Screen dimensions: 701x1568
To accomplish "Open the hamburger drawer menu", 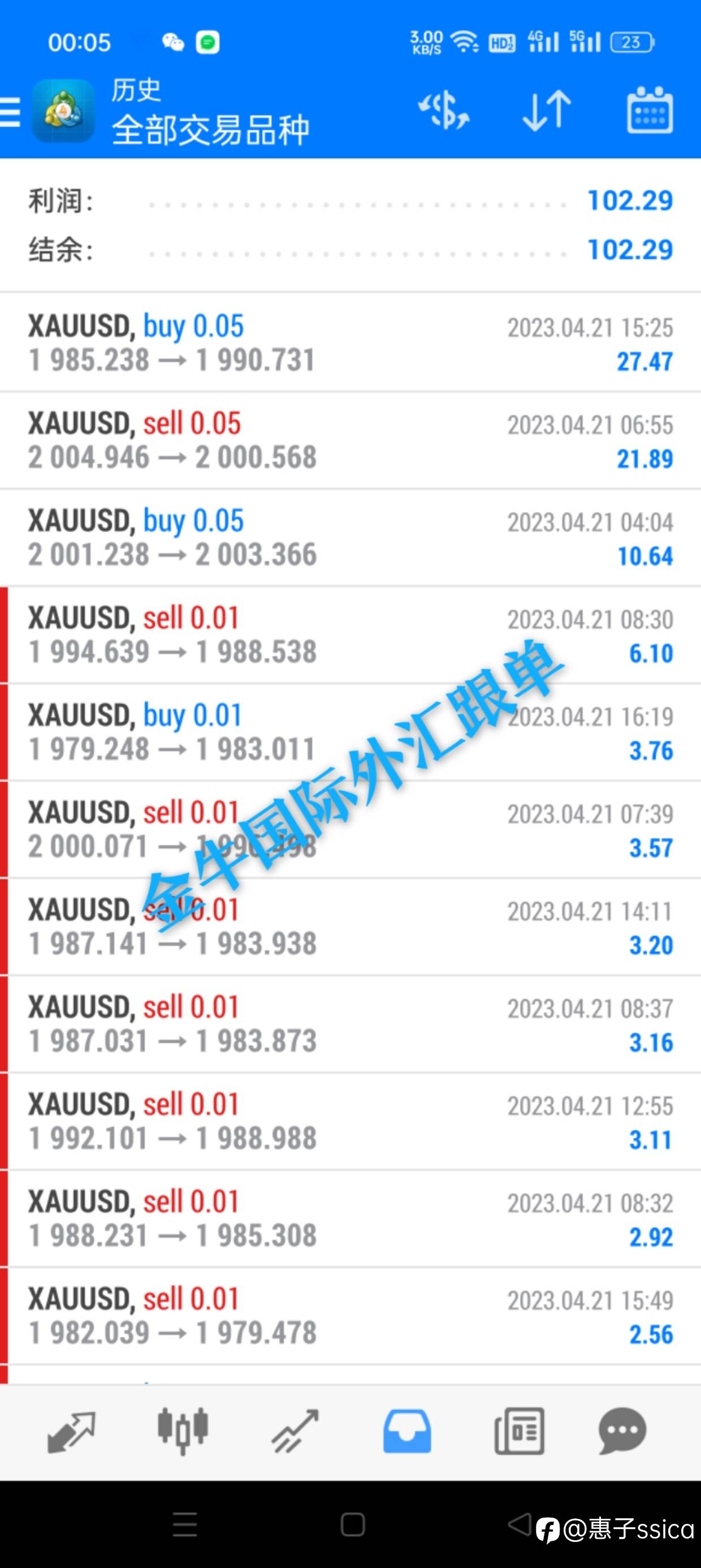I will 10,112.
